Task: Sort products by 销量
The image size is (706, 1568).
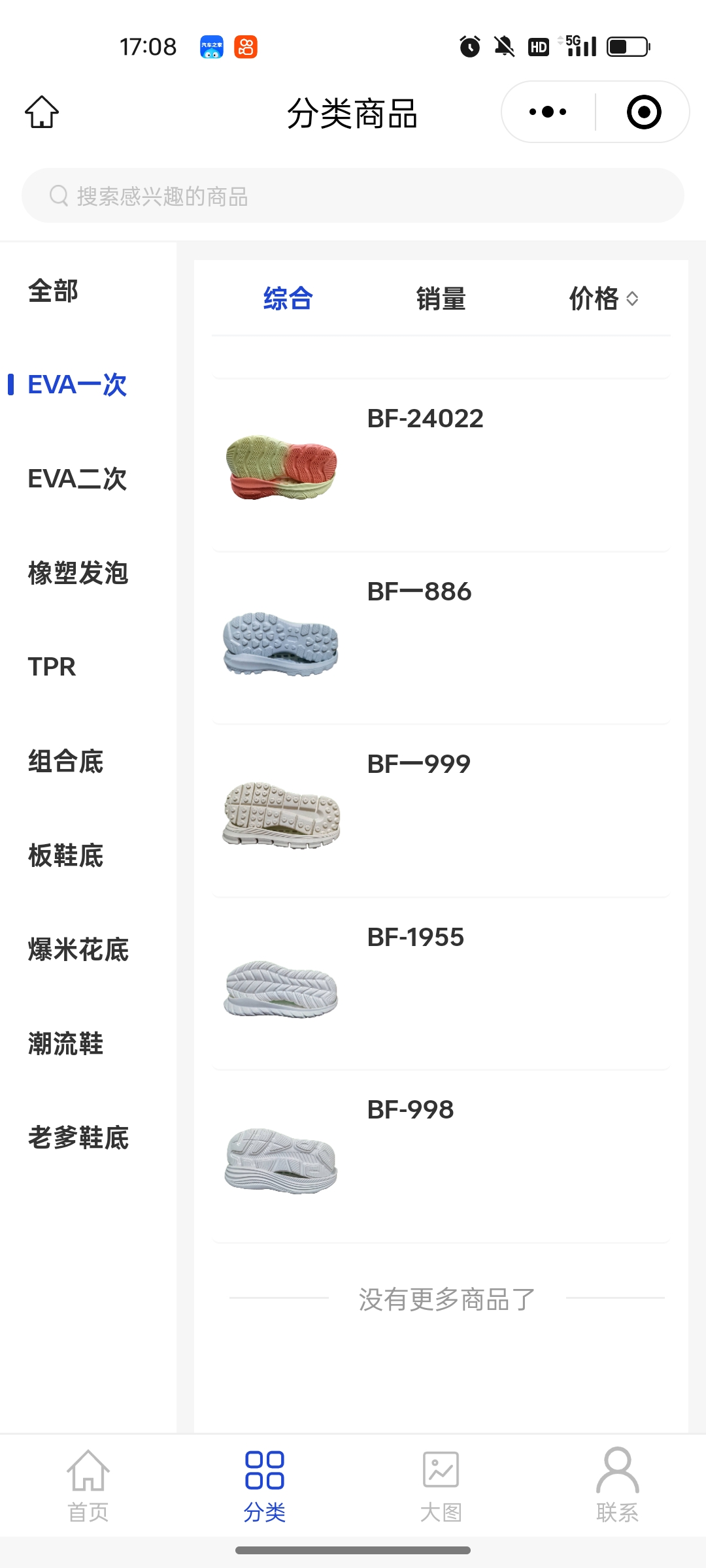Action: click(x=441, y=299)
